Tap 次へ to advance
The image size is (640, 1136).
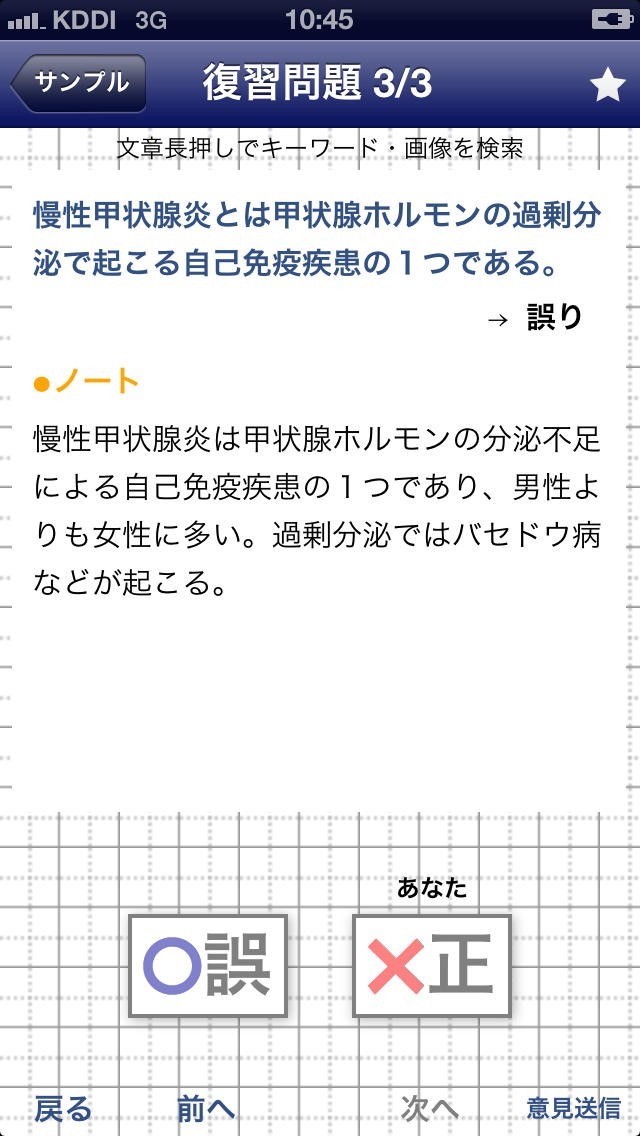429,1108
